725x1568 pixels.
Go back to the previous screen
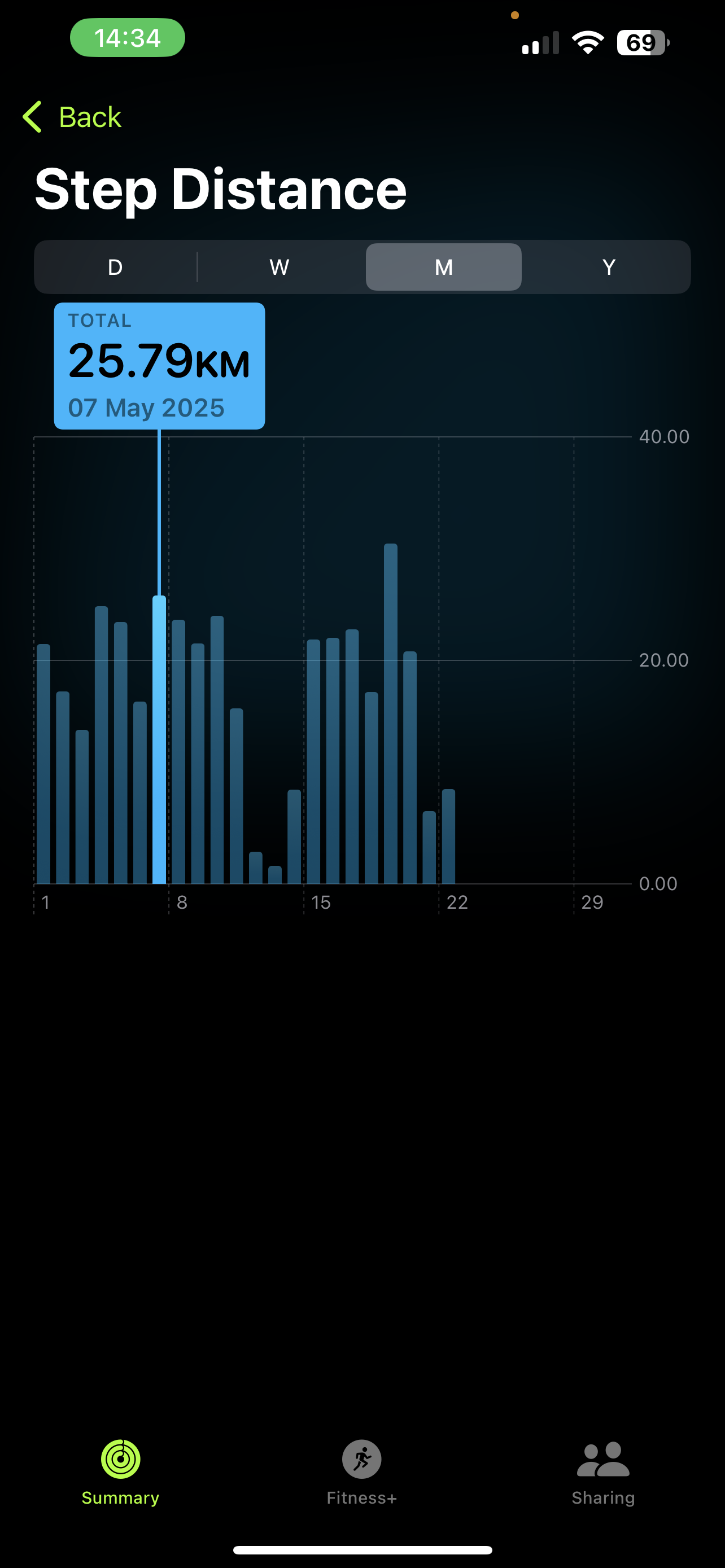(72, 117)
